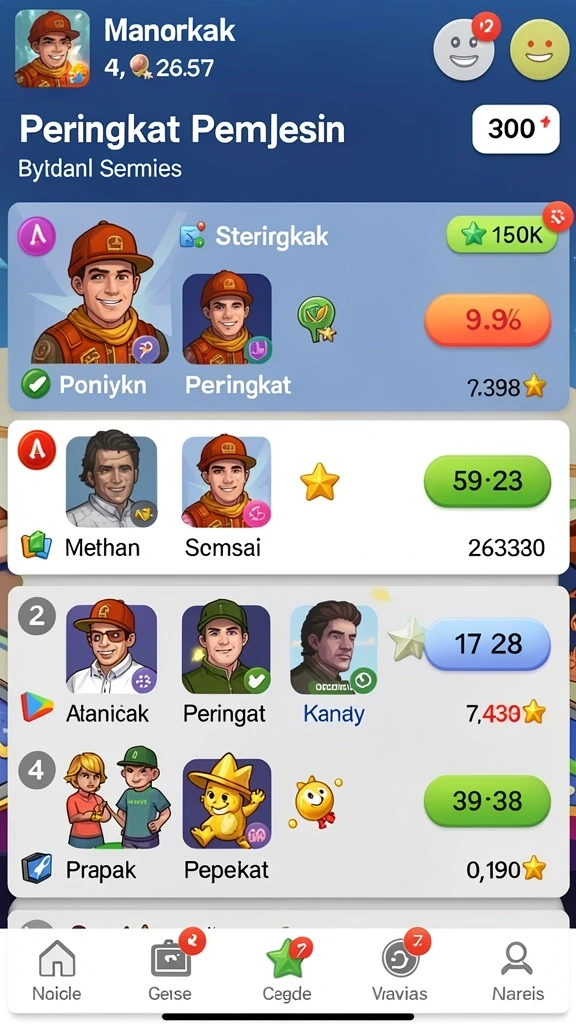The image size is (576, 1024).
Task: Tap the orange 9.9% button
Action: point(488,320)
